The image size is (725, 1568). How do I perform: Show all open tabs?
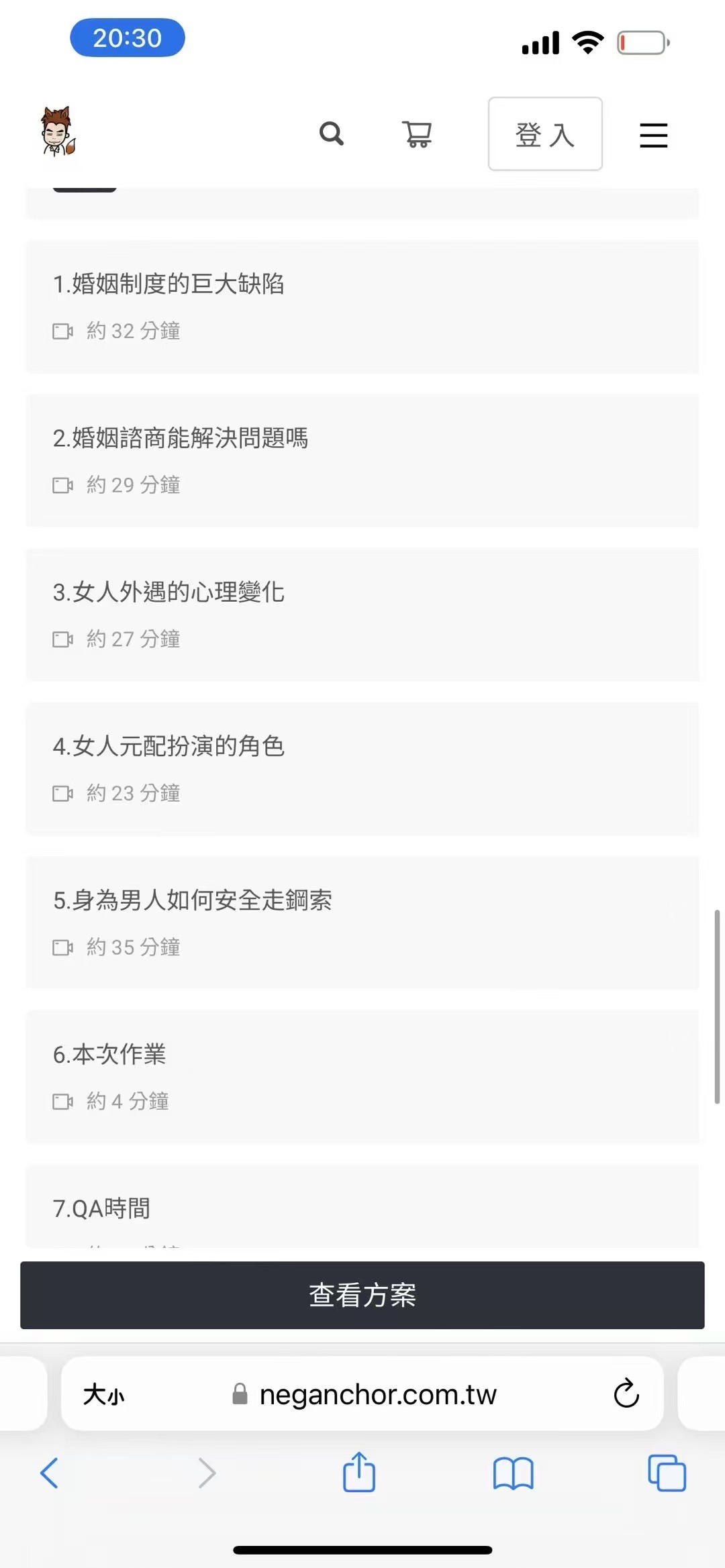tap(666, 1473)
